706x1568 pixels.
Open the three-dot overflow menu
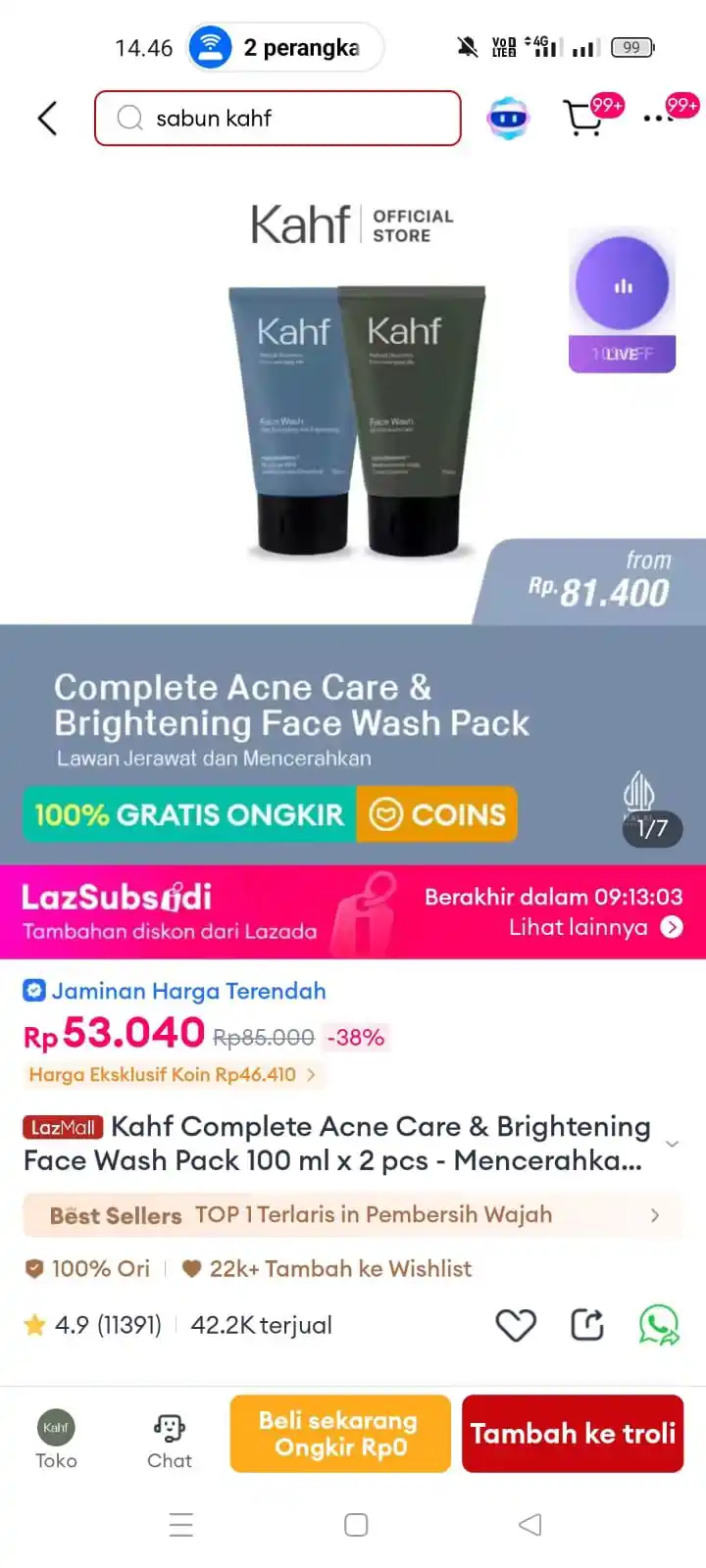658,119
